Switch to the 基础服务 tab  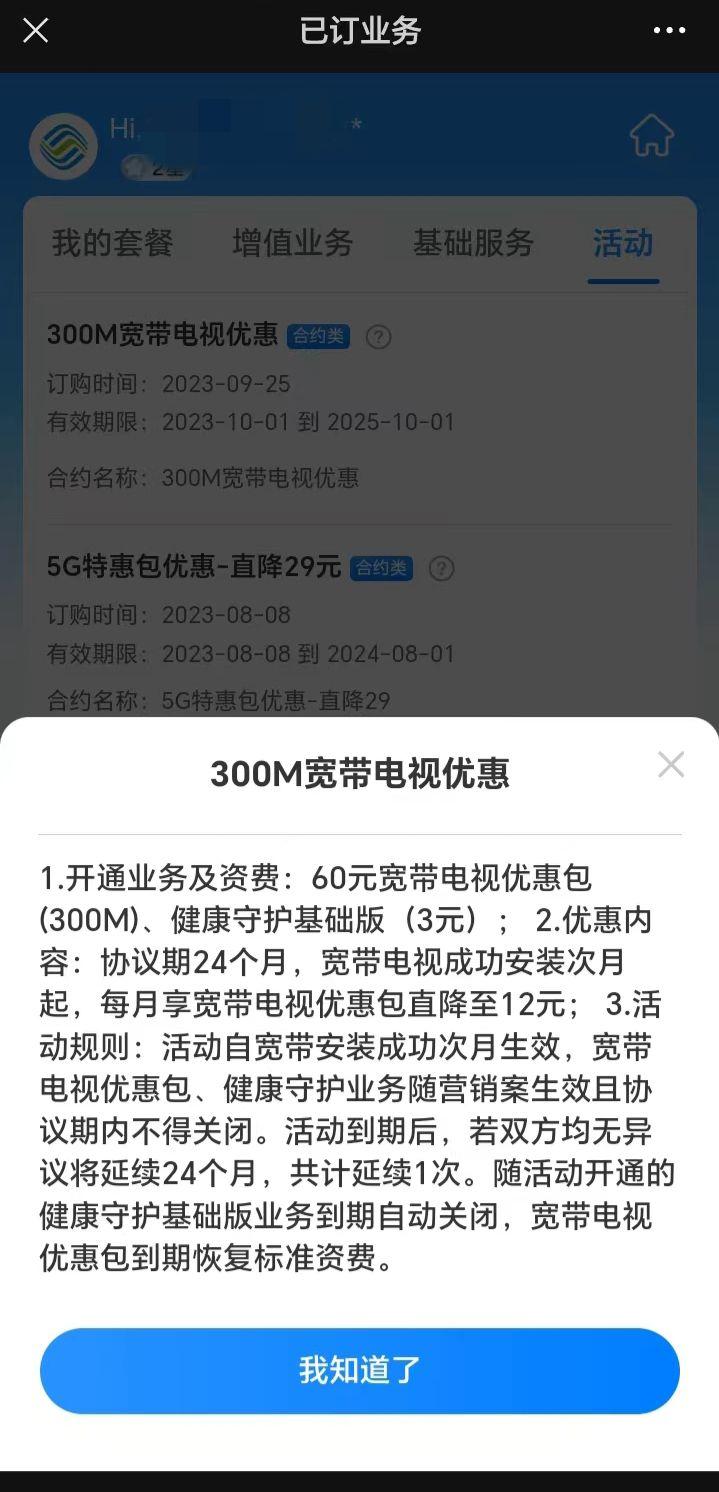(x=474, y=243)
